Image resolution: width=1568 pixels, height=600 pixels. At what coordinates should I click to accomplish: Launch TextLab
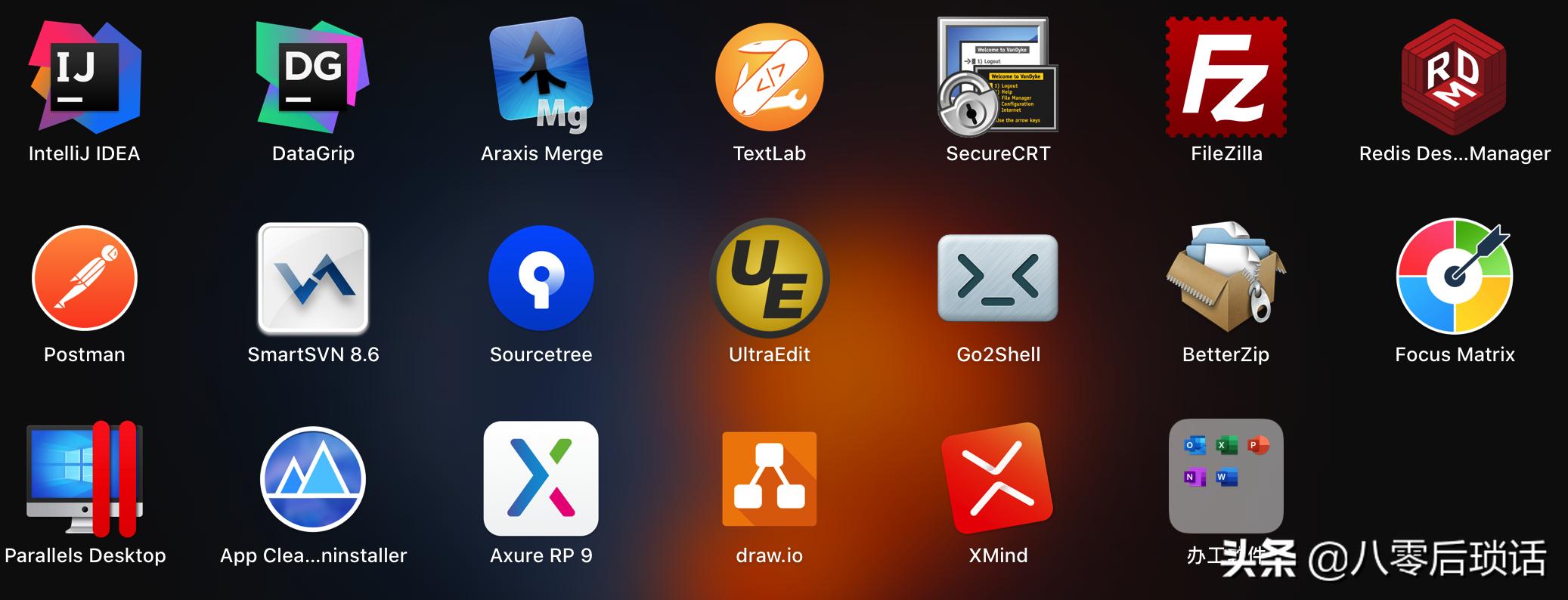tap(770, 77)
